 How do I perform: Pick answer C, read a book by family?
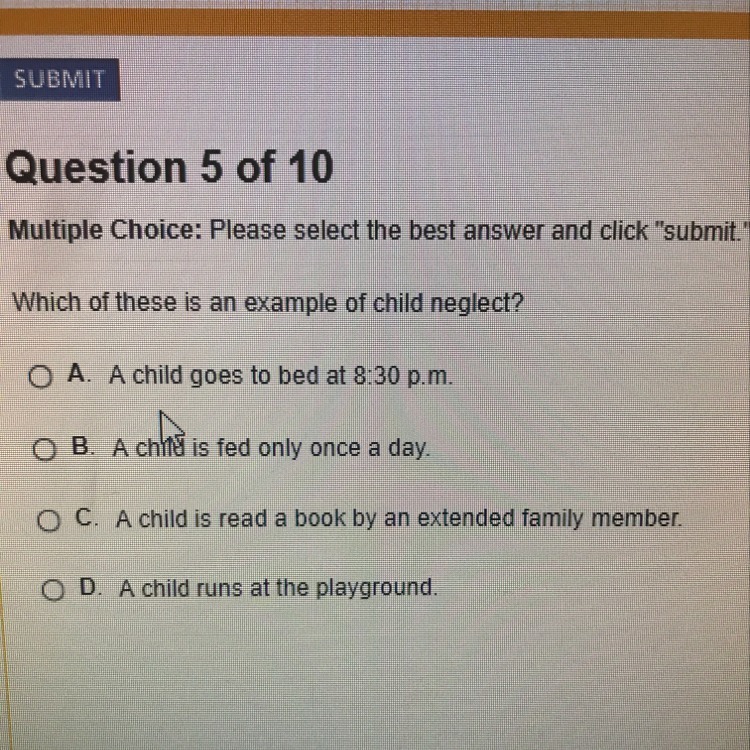pyautogui.click(x=48, y=521)
